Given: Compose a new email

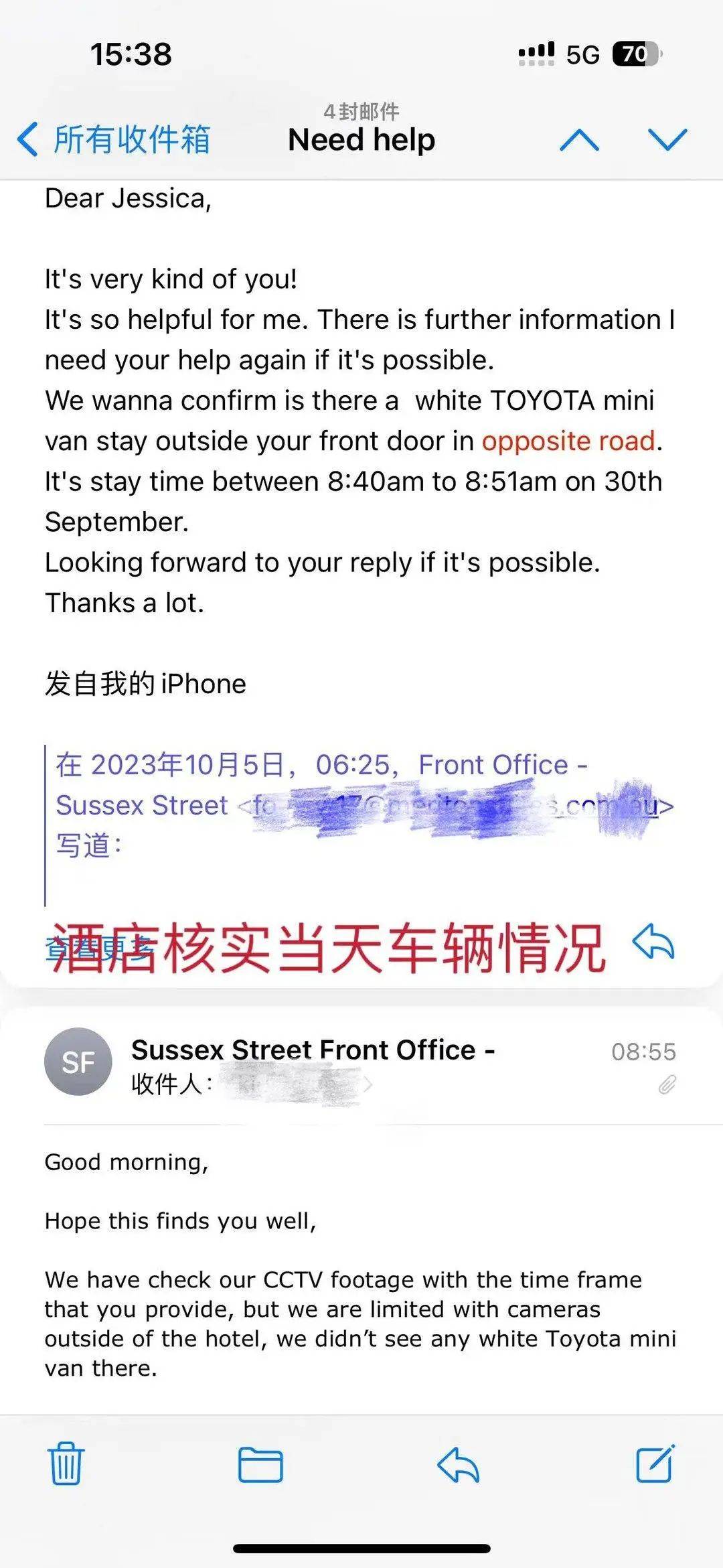Looking at the screenshot, I should tap(655, 1464).
